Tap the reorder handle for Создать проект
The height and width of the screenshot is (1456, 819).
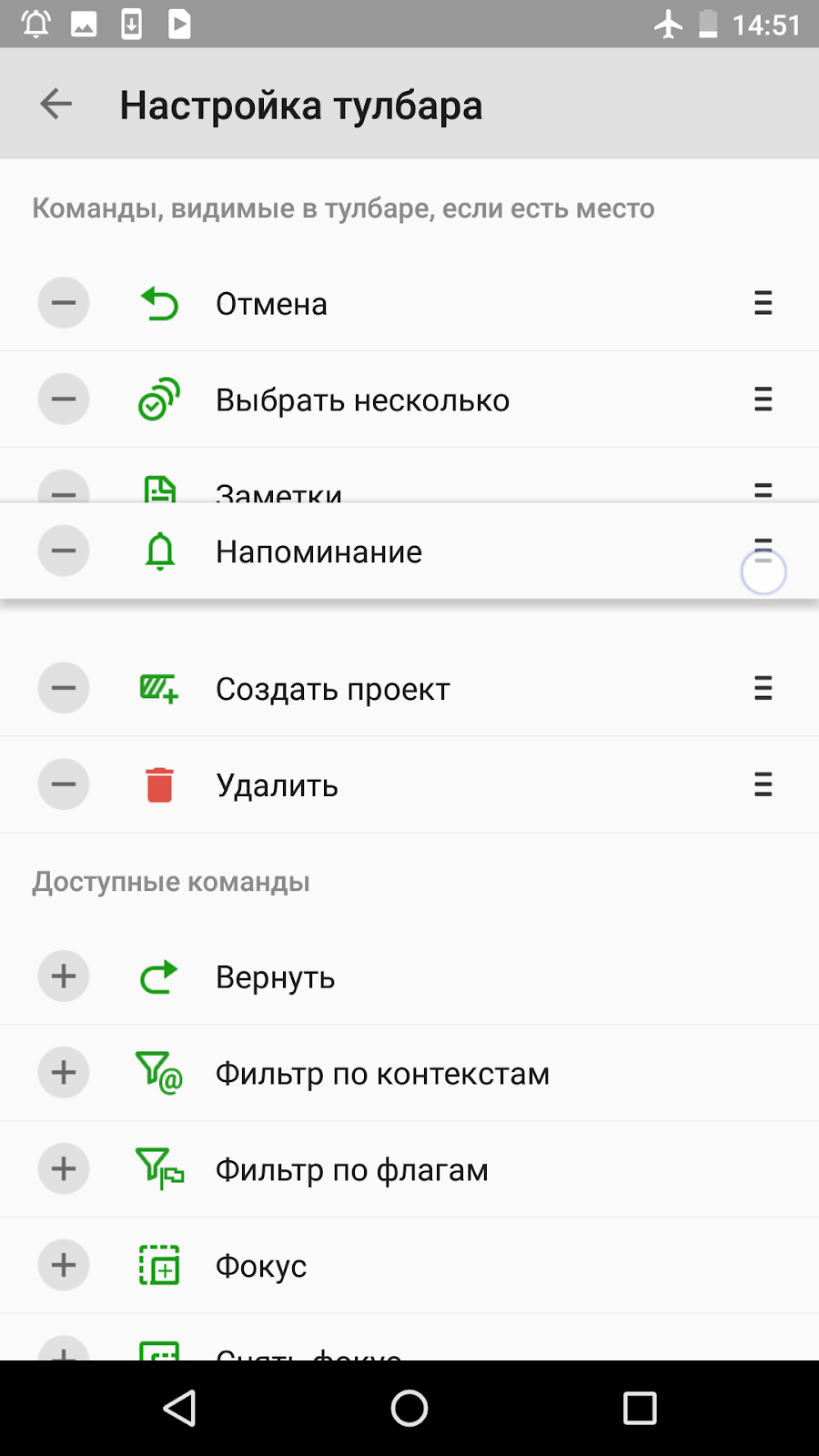[x=763, y=688]
